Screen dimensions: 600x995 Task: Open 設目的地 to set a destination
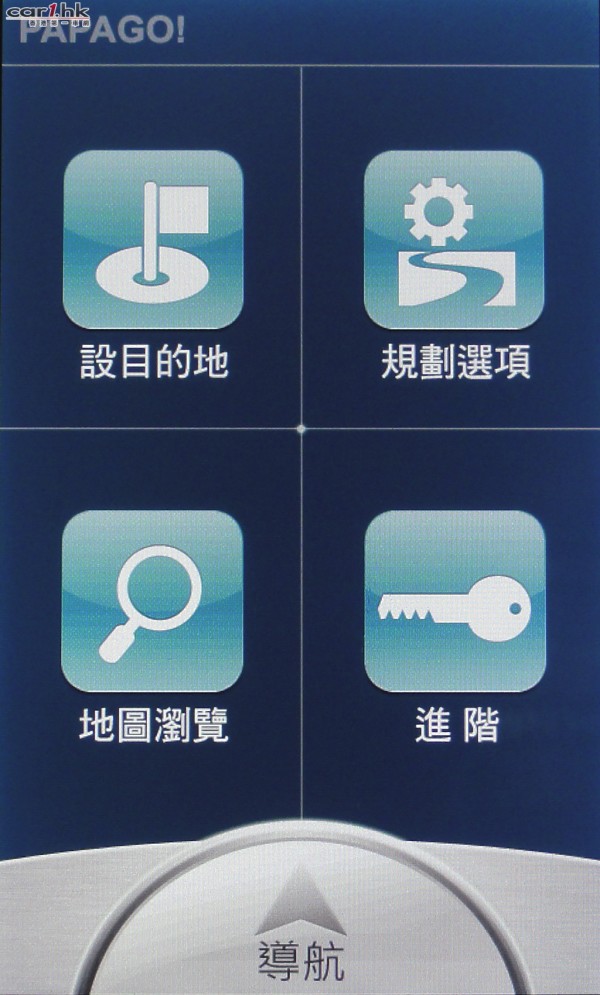click(x=153, y=241)
